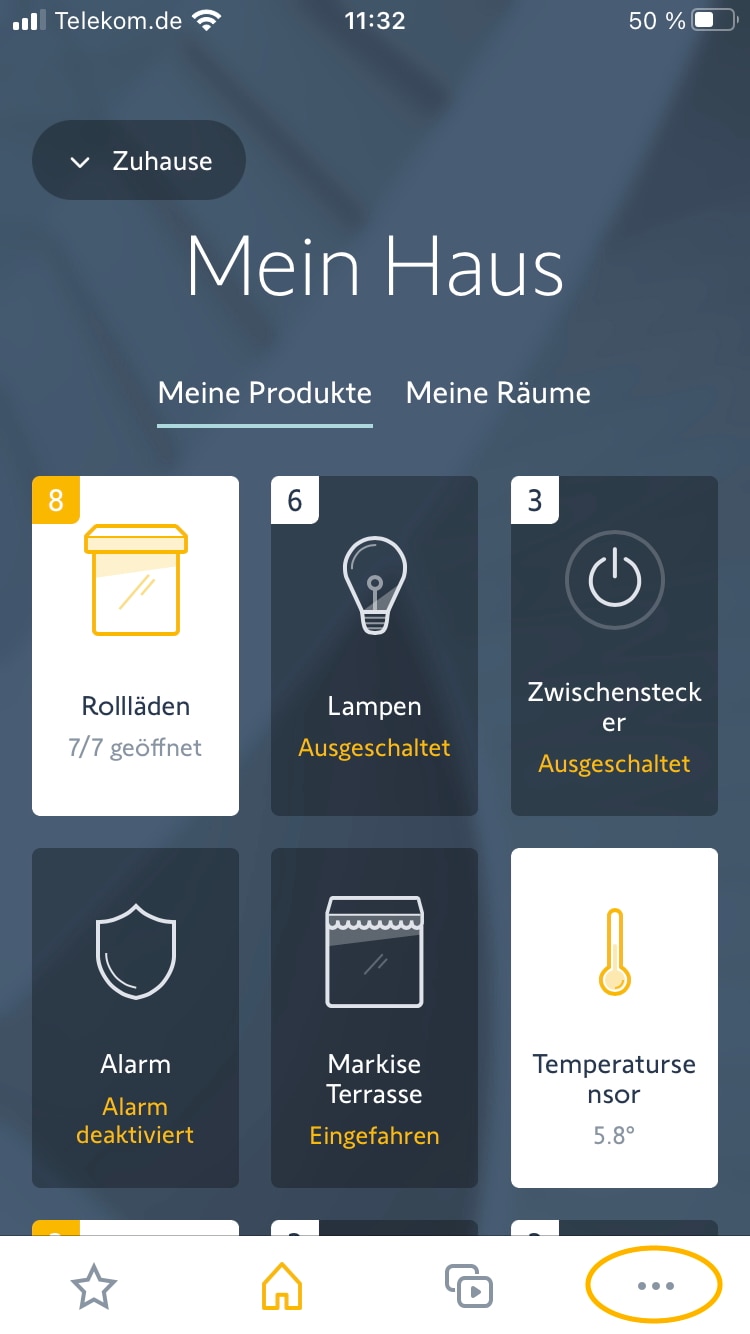The image size is (750, 1334).
Task: Open the Zwischenstecker tile
Action: pos(614,645)
